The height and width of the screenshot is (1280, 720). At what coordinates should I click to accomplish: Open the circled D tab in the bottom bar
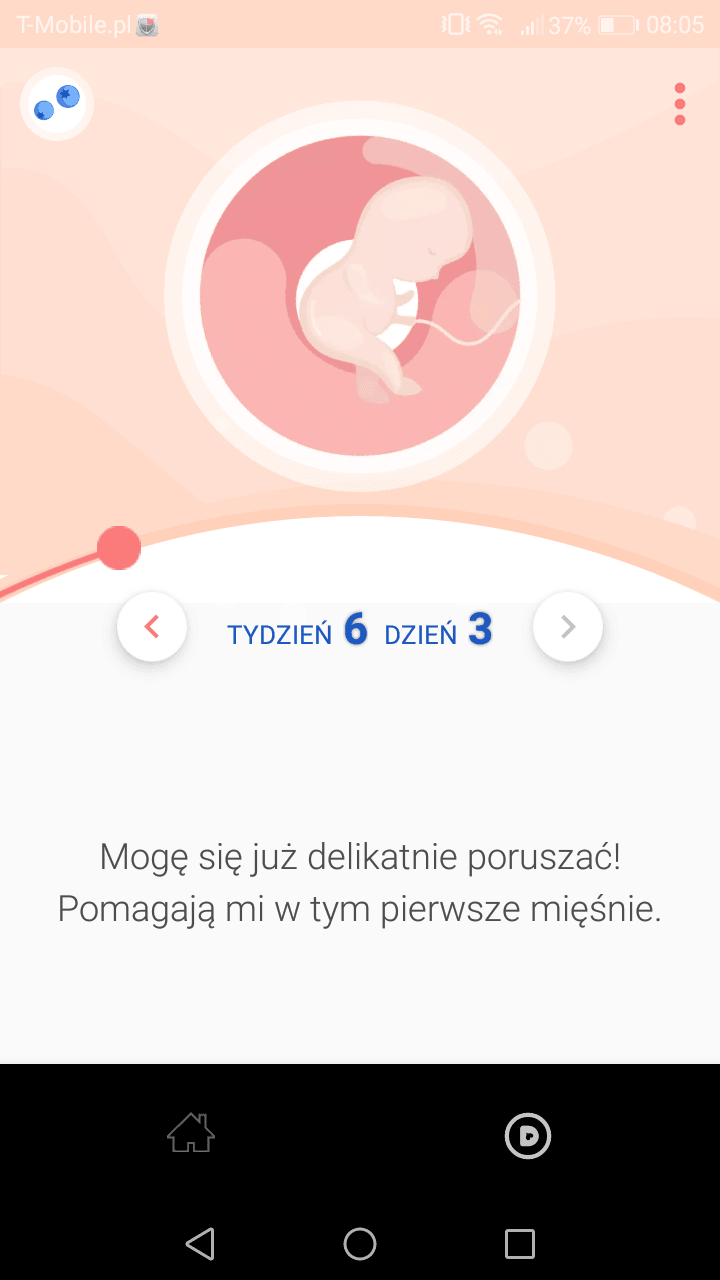tap(528, 1135)
